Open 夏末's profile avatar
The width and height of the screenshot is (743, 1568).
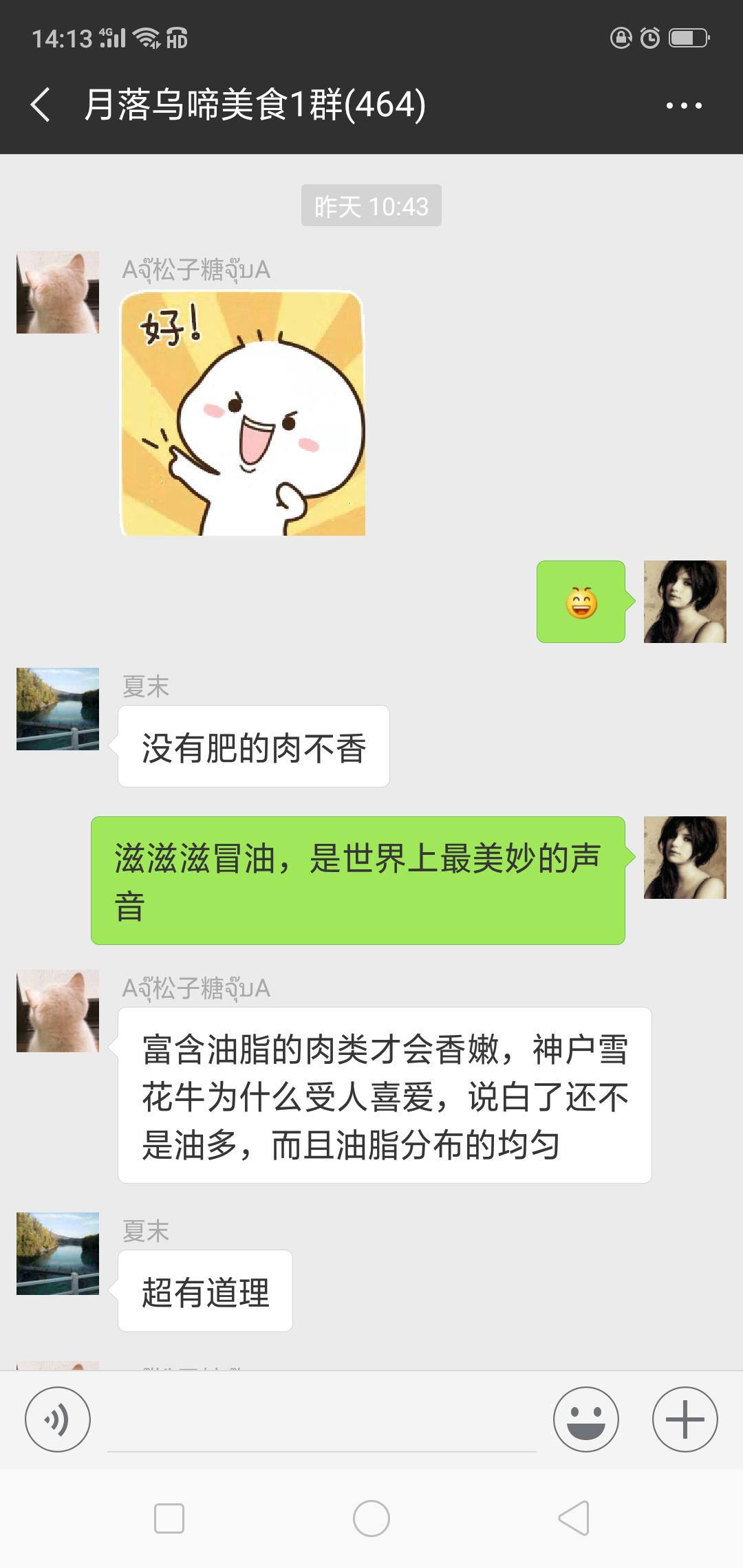pyautogui.click(x=58, y=708)
